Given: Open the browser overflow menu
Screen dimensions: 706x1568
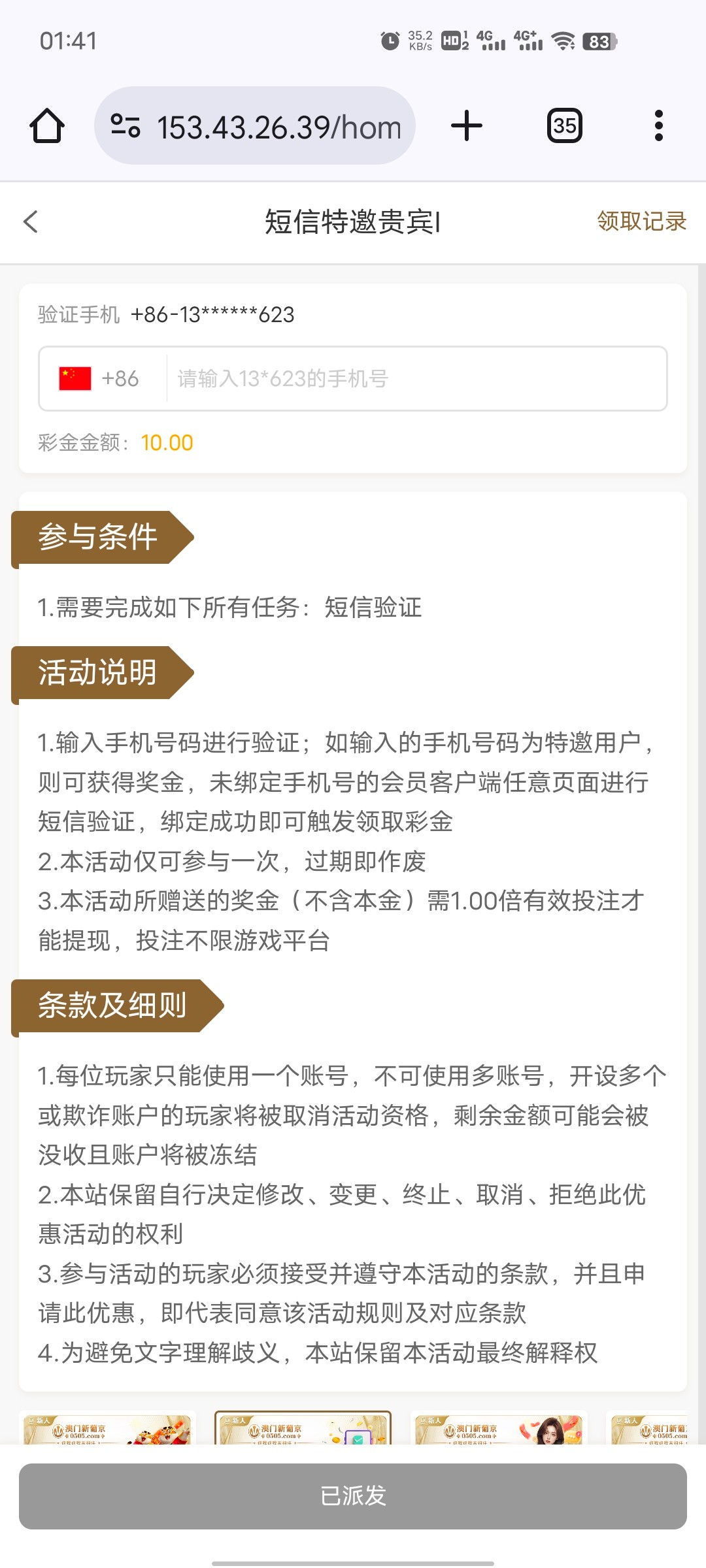Looking at the screenshot, I should pos(658,125).
